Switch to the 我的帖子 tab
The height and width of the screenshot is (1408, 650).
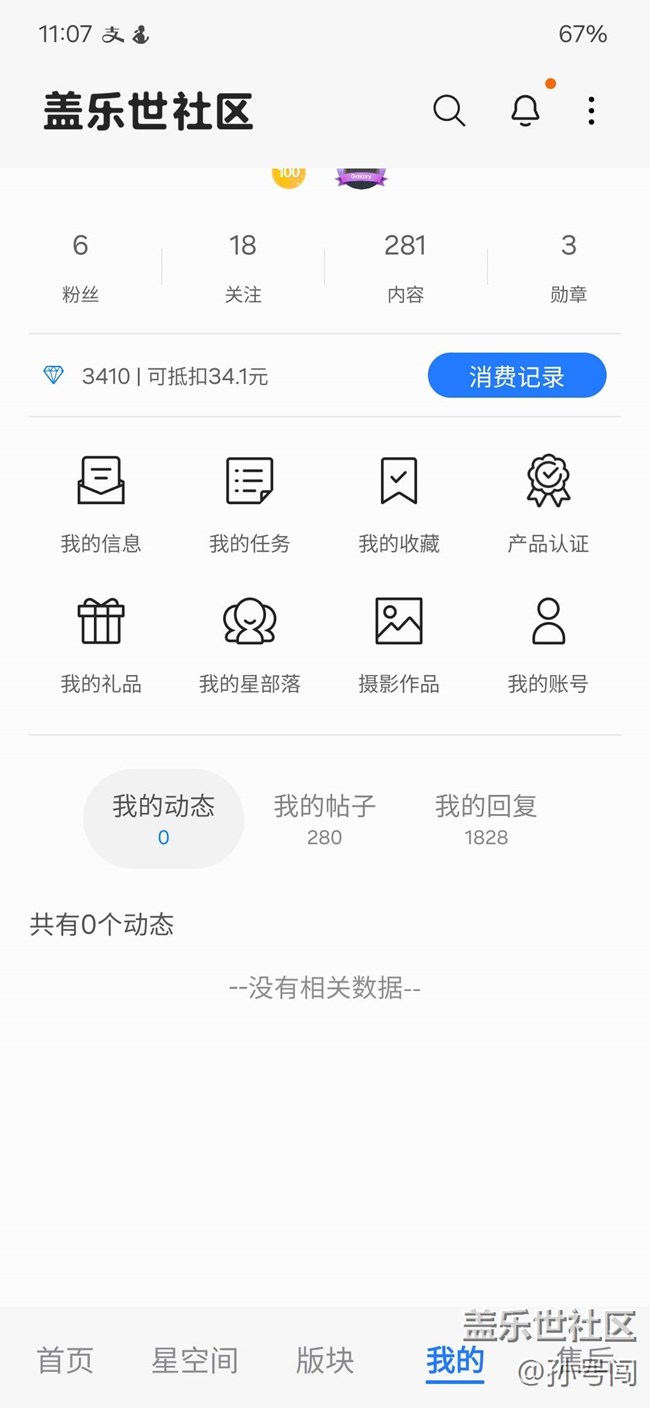(x=325, y=819)
